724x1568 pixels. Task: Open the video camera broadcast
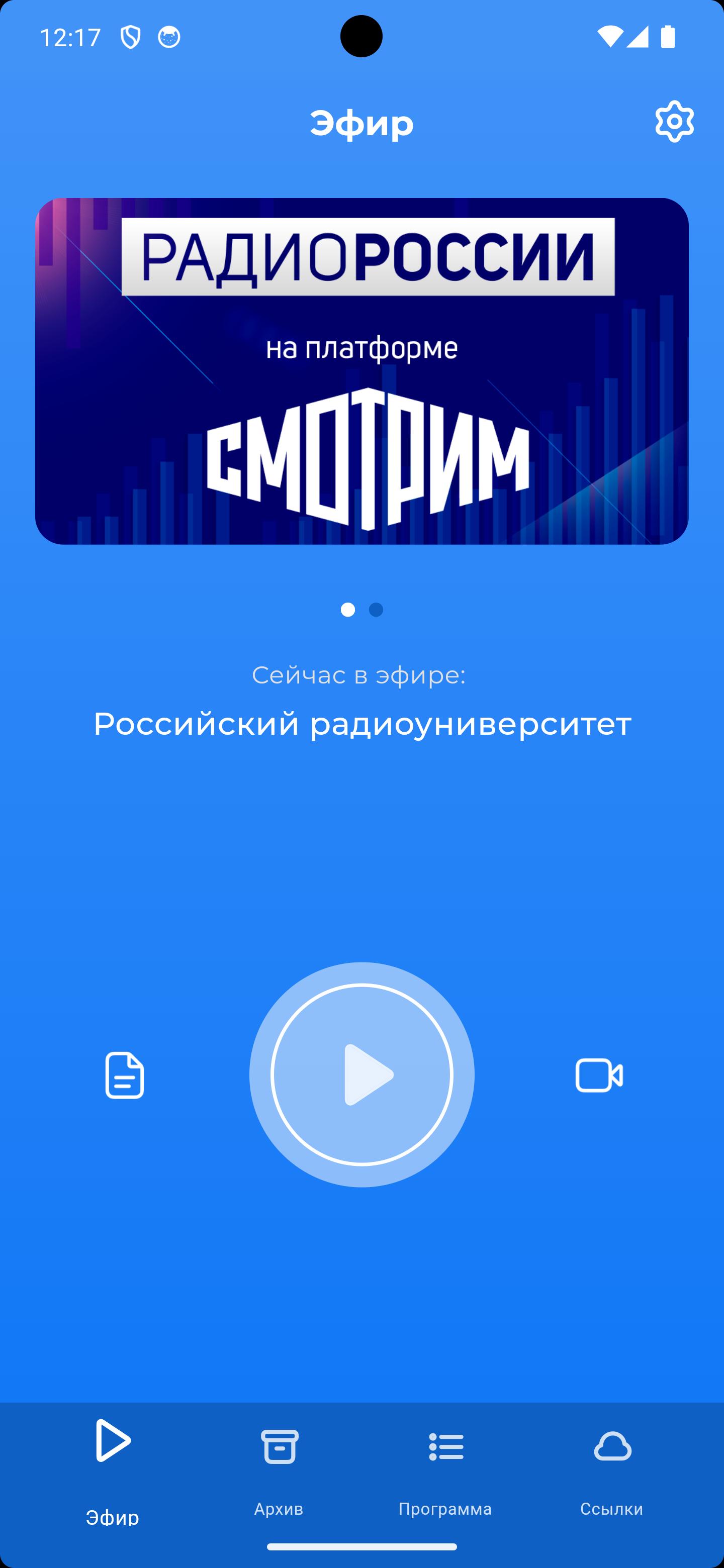tap(599, 1075)
